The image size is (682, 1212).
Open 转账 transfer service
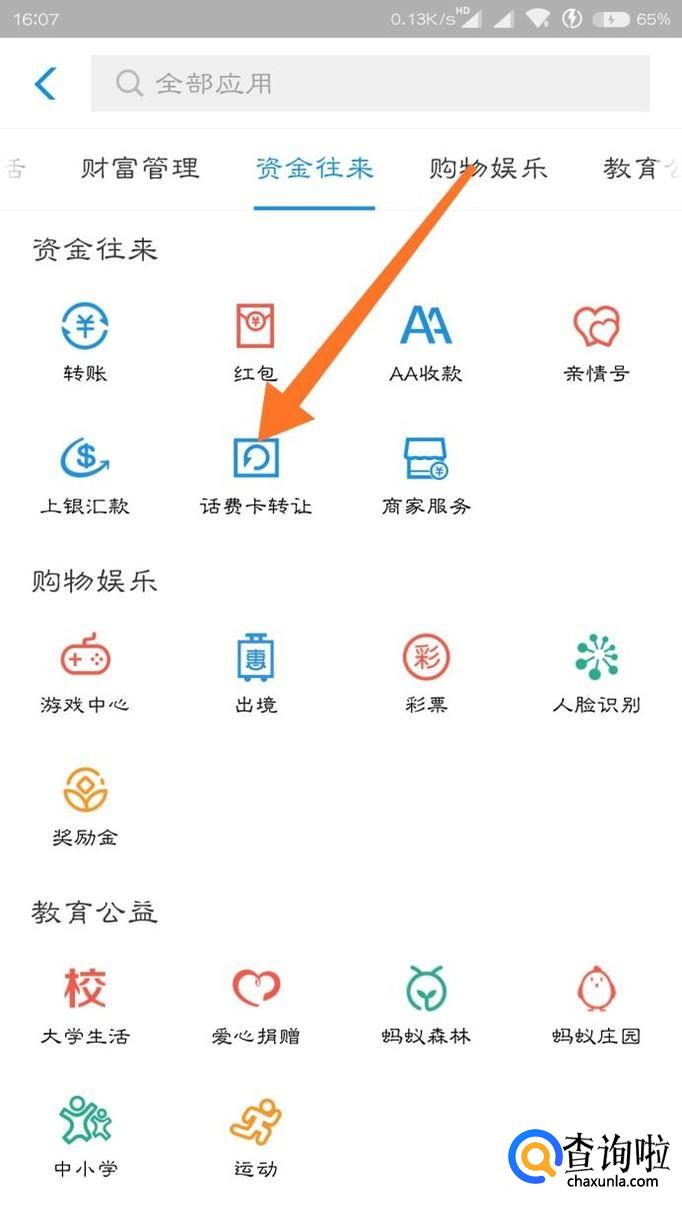[x=85, y=341]
